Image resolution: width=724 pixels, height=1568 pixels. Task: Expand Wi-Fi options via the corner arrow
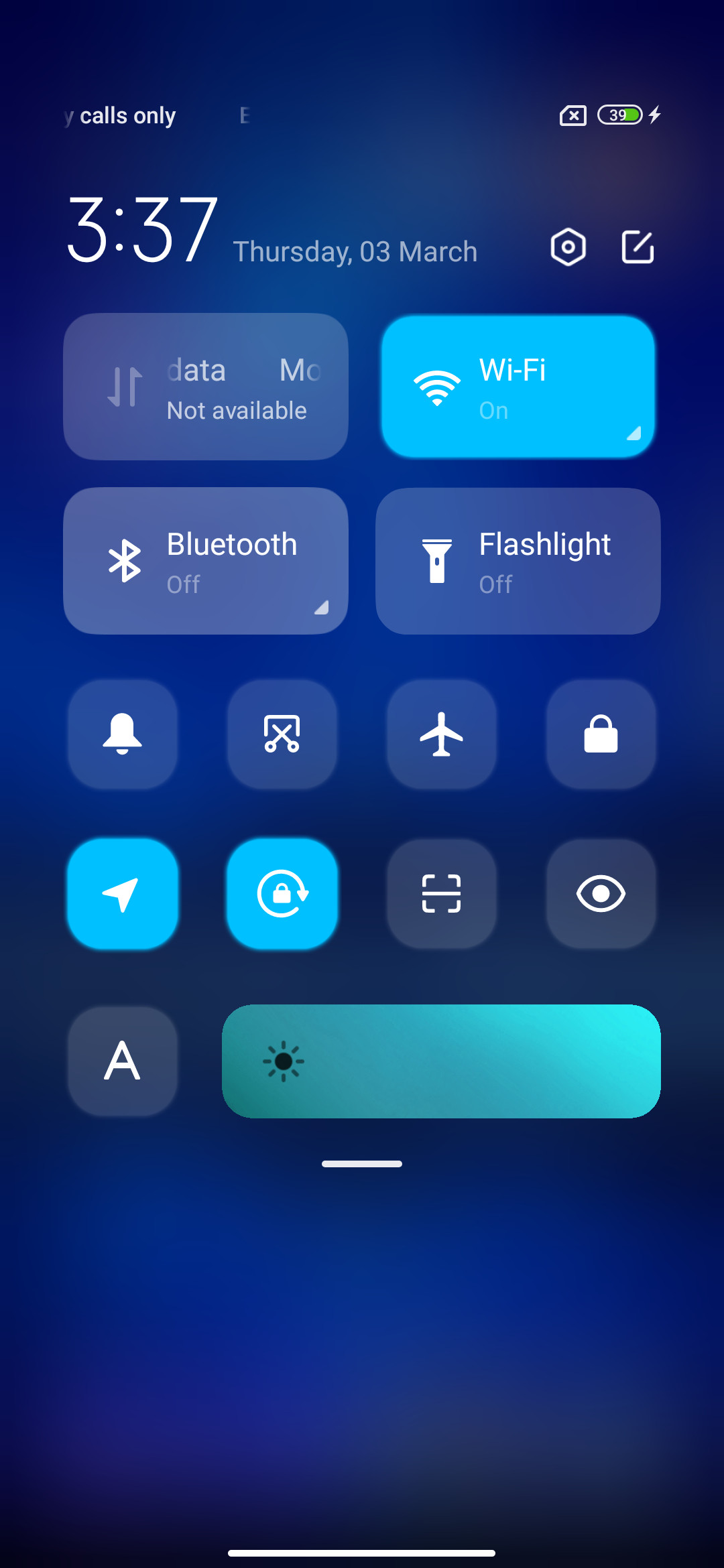(633, 433)
